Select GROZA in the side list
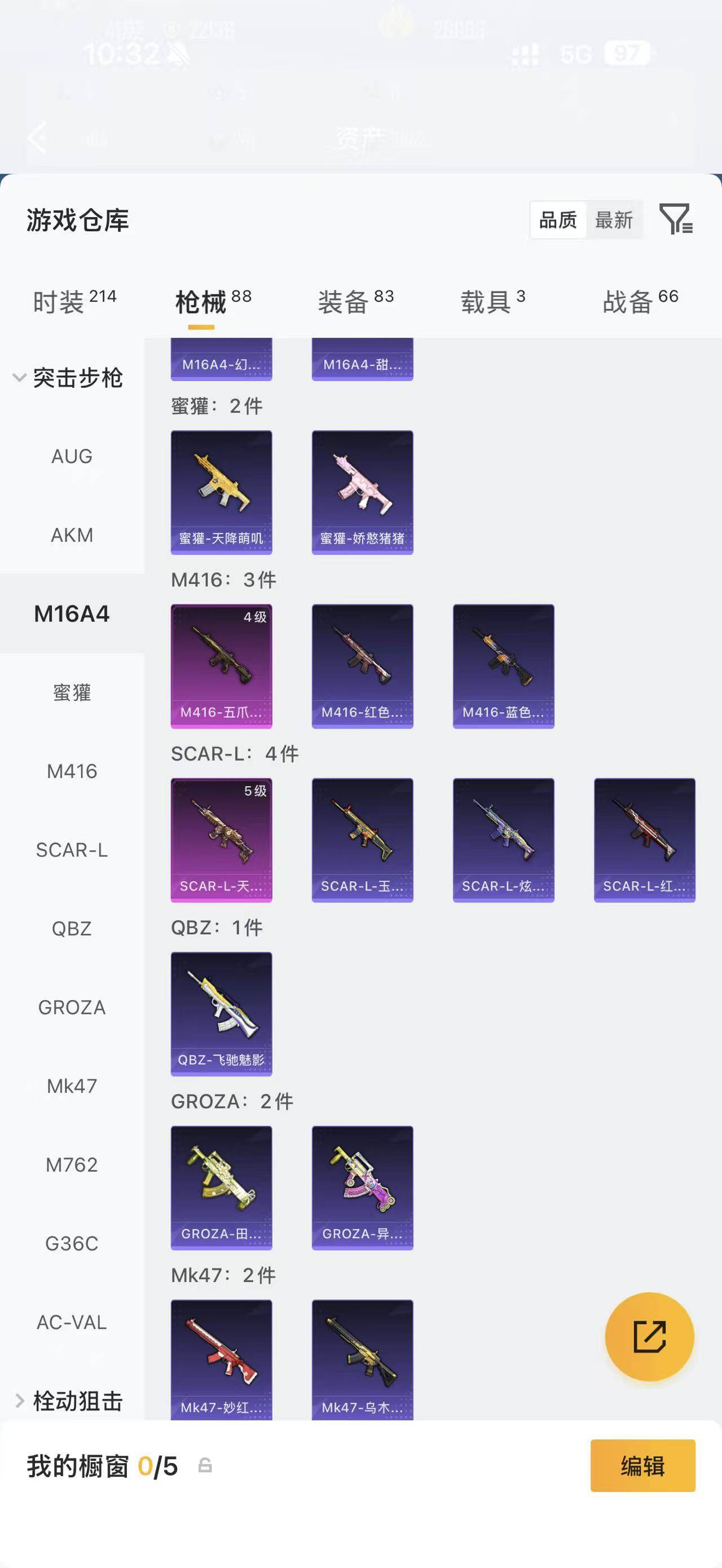 (72, 1008)
